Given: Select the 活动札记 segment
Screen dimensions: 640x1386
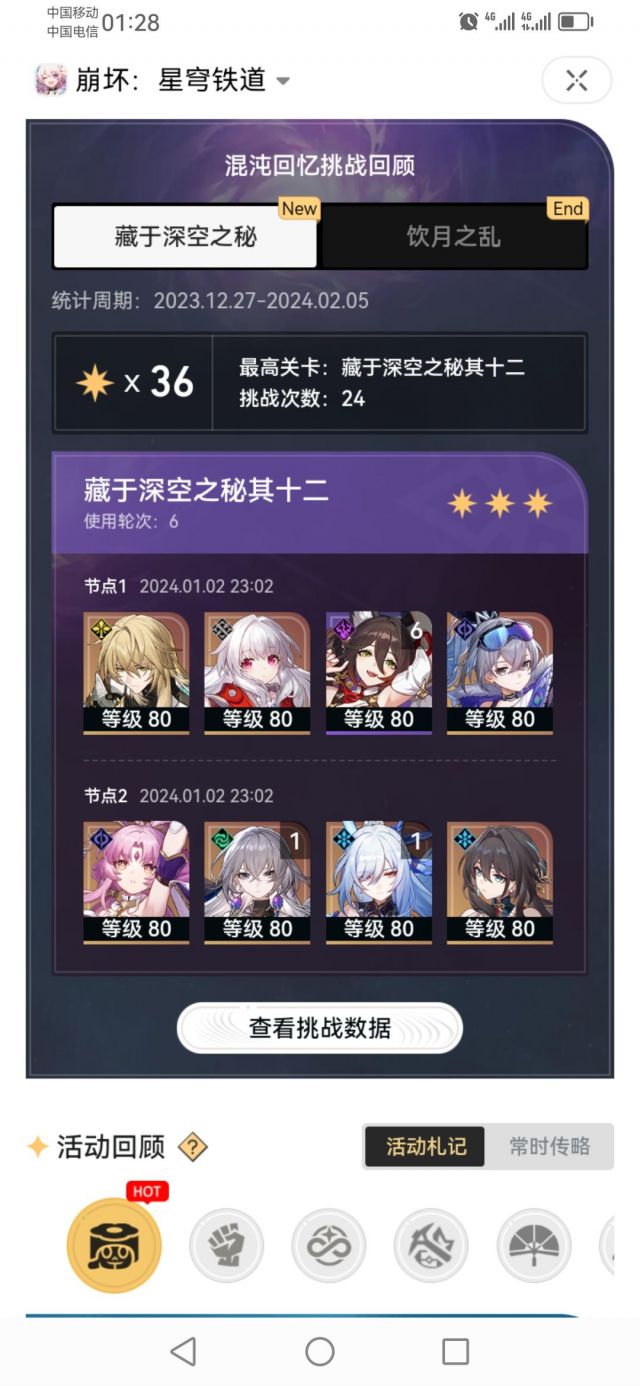Looking at the screenshot, I should [x=425, y=1146].
